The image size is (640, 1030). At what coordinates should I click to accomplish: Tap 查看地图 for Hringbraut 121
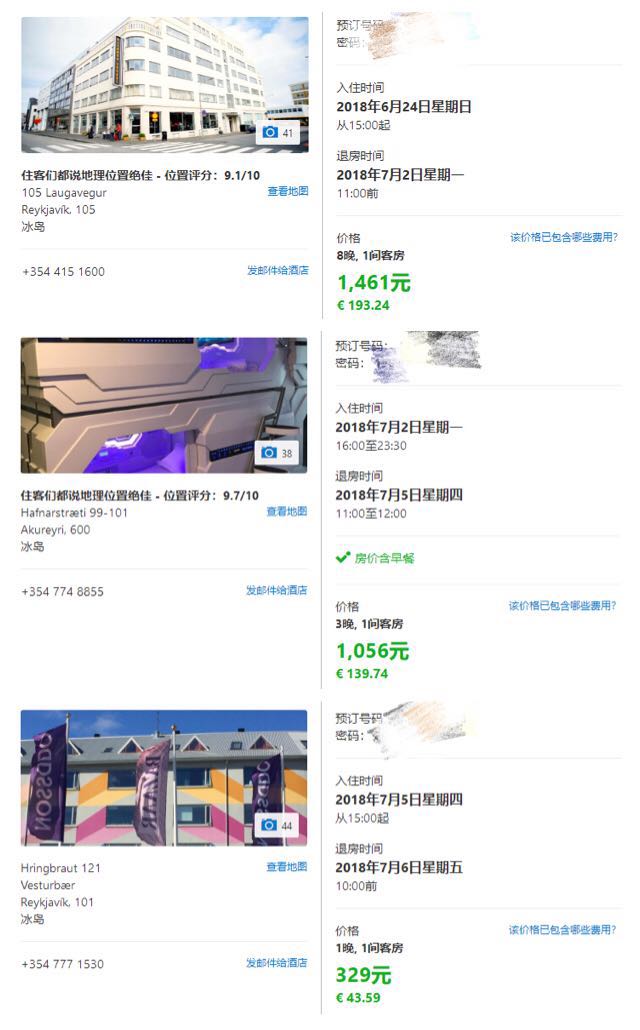286,867
